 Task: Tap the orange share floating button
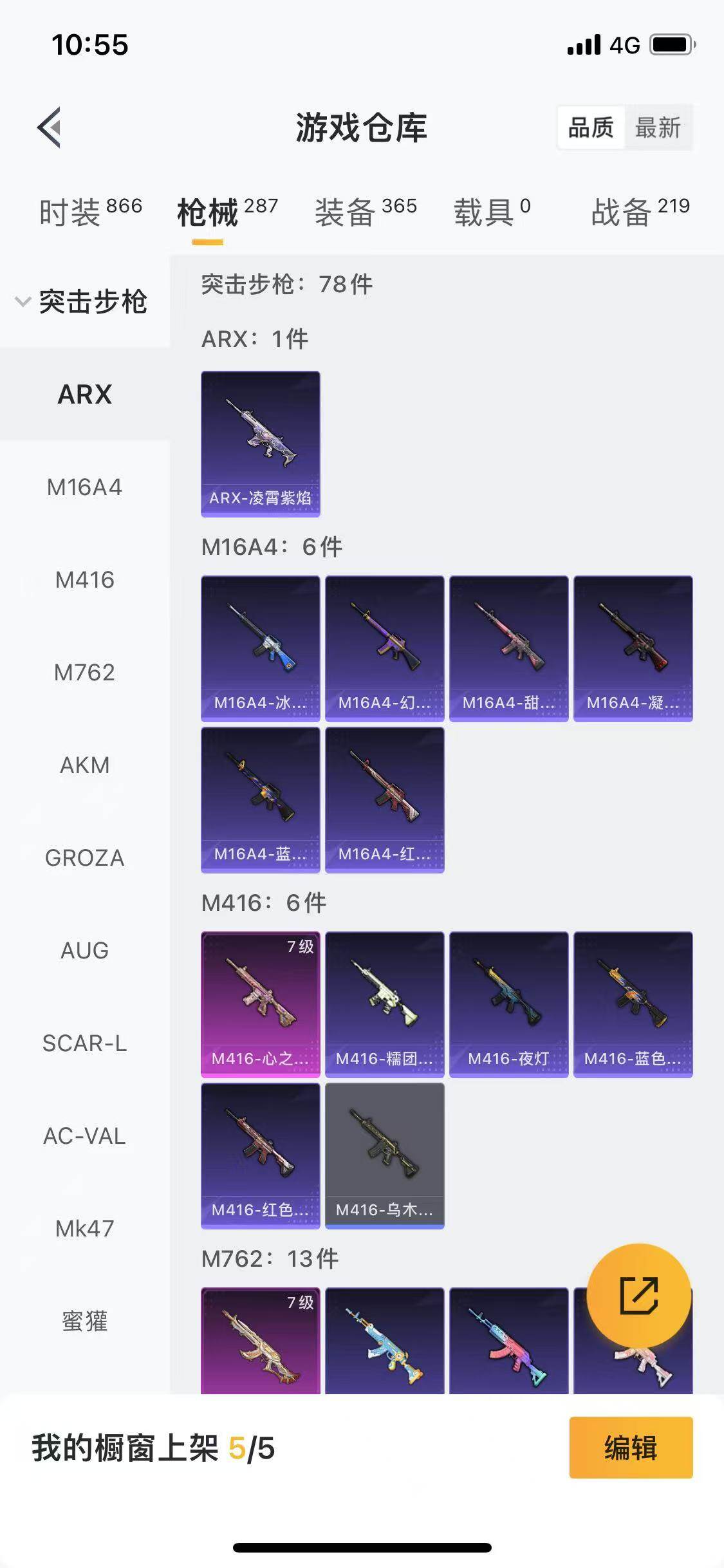click(x=638, y=1296)
